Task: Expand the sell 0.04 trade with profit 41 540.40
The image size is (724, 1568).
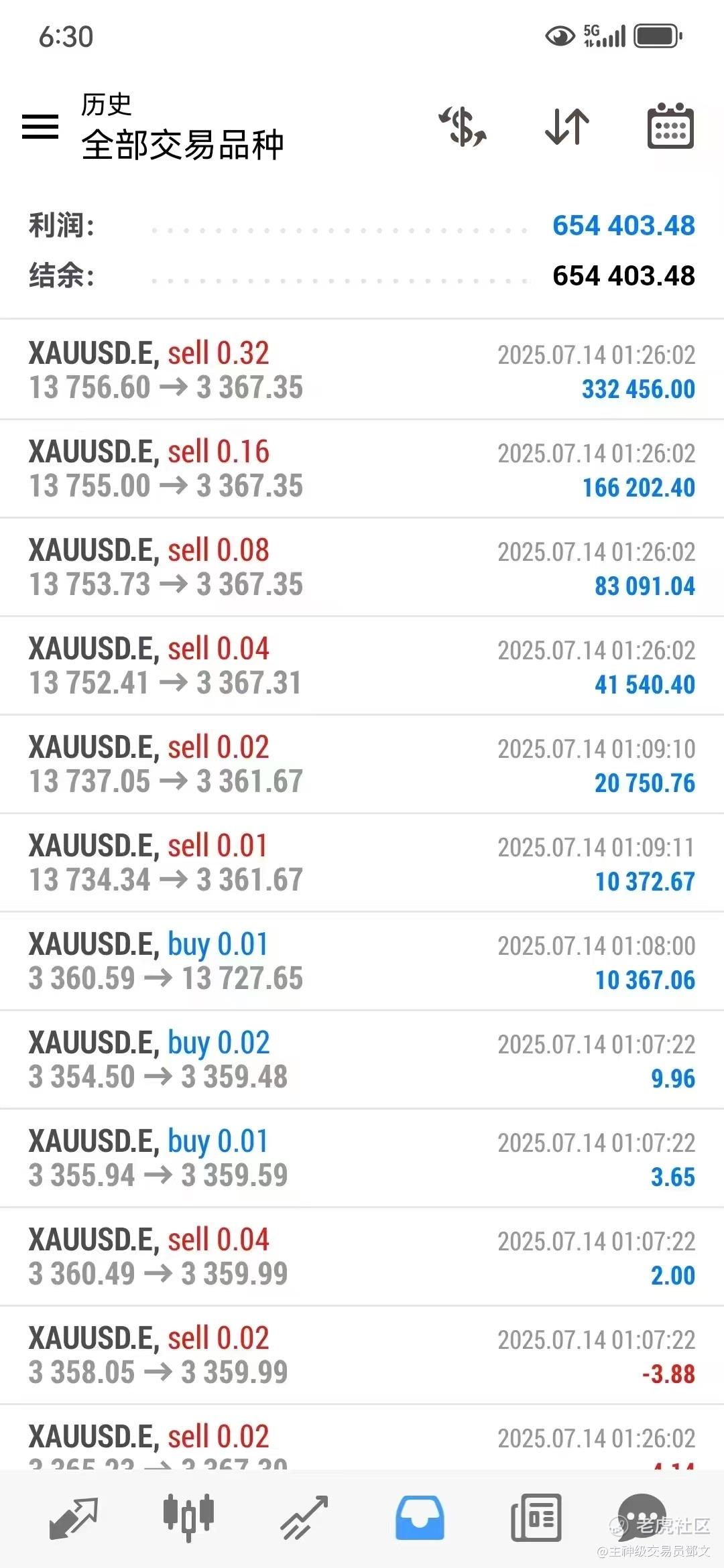Action: point(362,666)
